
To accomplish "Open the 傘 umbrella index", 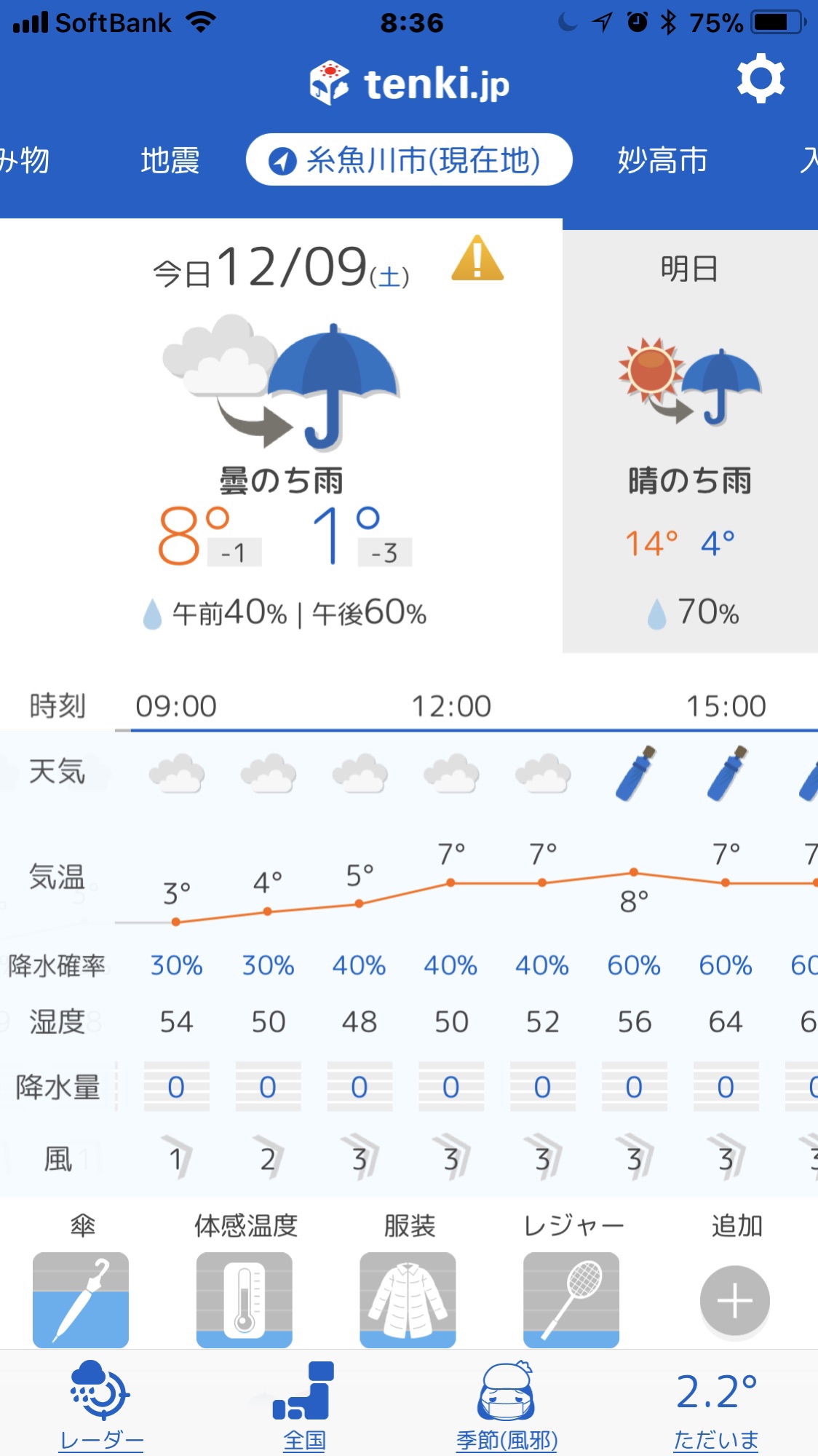I will (81, 1282).
